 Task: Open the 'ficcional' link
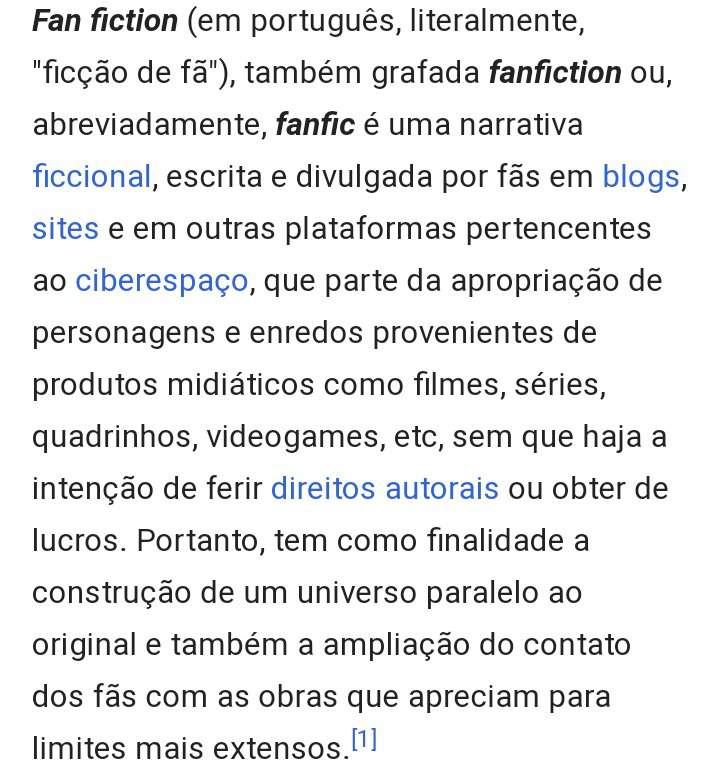91,177
